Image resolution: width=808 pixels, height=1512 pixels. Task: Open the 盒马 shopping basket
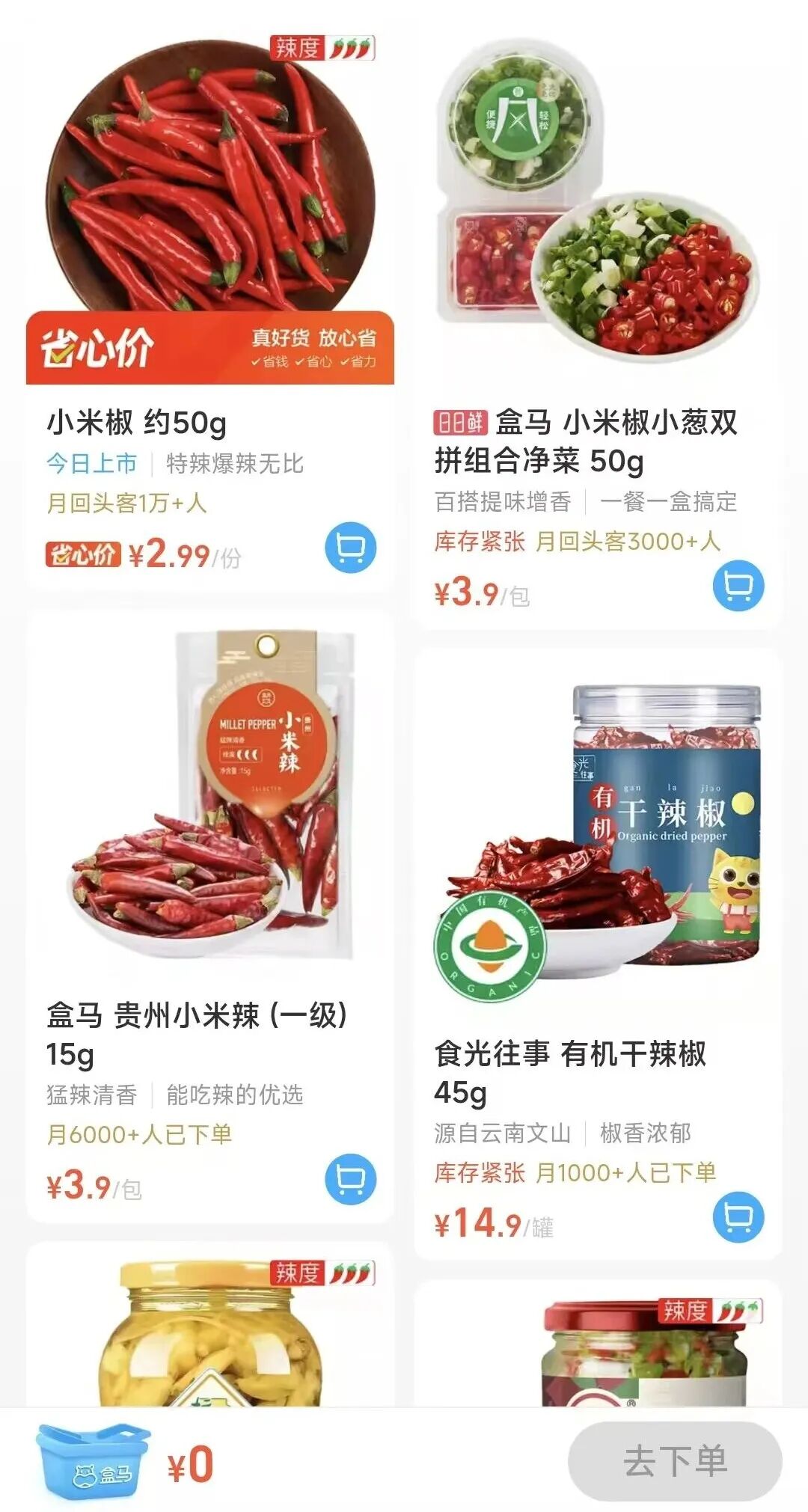93,1463
